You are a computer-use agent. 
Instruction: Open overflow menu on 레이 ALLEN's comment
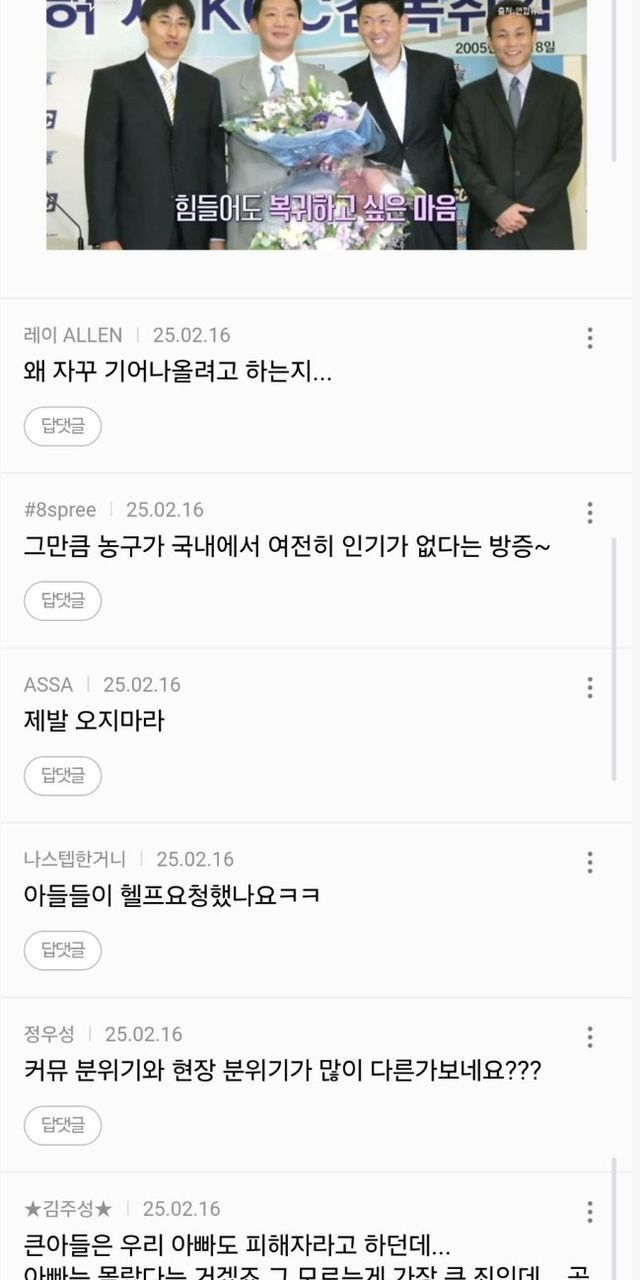coord(590,338)
